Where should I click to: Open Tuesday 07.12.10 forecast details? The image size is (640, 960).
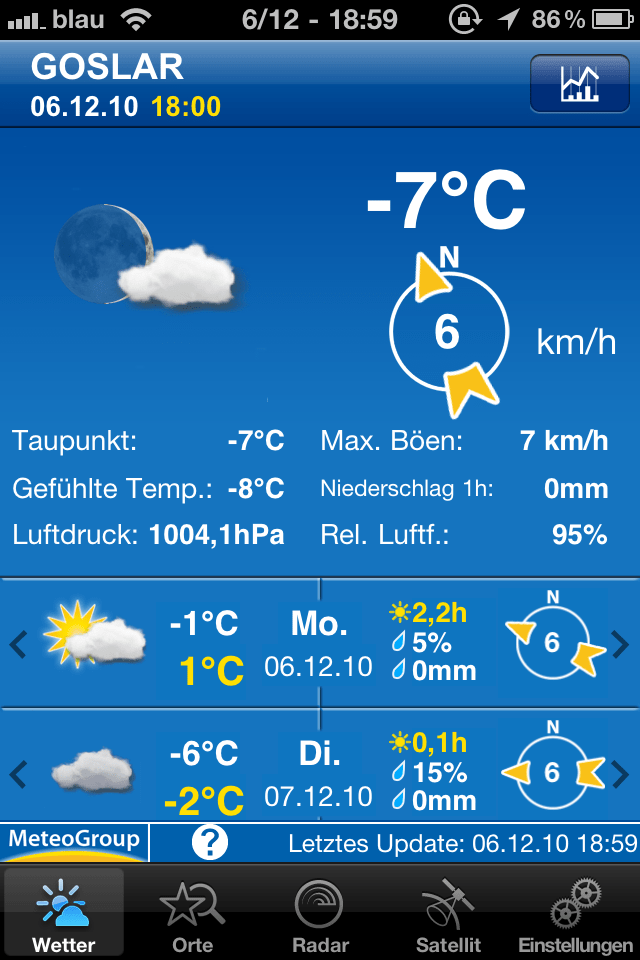pyautogui.click(x=318, y=772)
